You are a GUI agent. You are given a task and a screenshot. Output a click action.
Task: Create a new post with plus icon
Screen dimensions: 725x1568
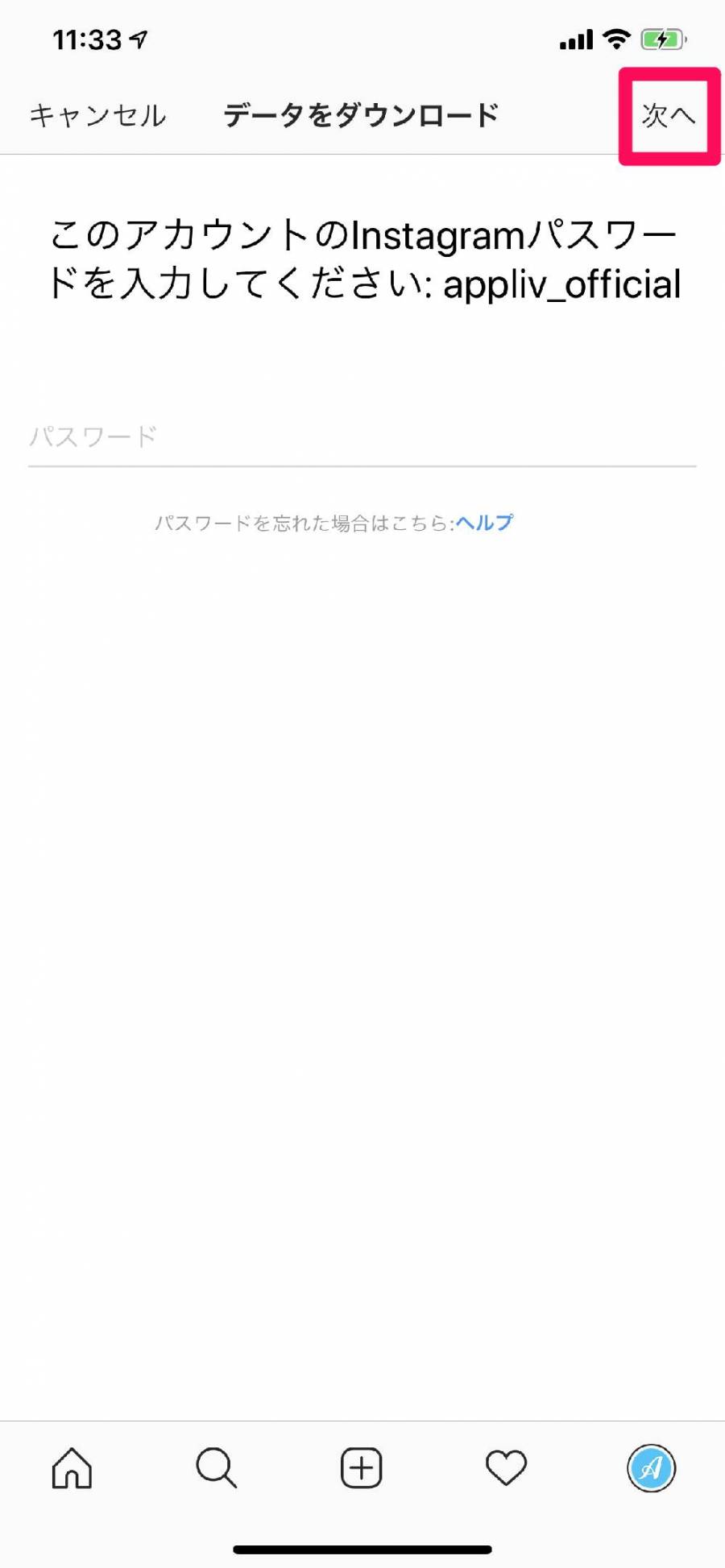(x=362, y=1467)
